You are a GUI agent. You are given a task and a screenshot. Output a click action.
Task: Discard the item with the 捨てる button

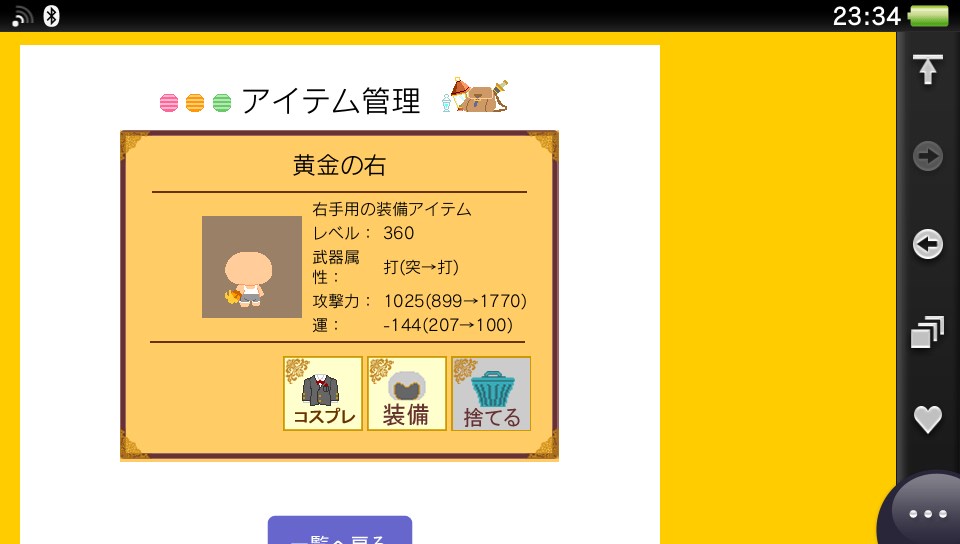(x=491, y=394)
